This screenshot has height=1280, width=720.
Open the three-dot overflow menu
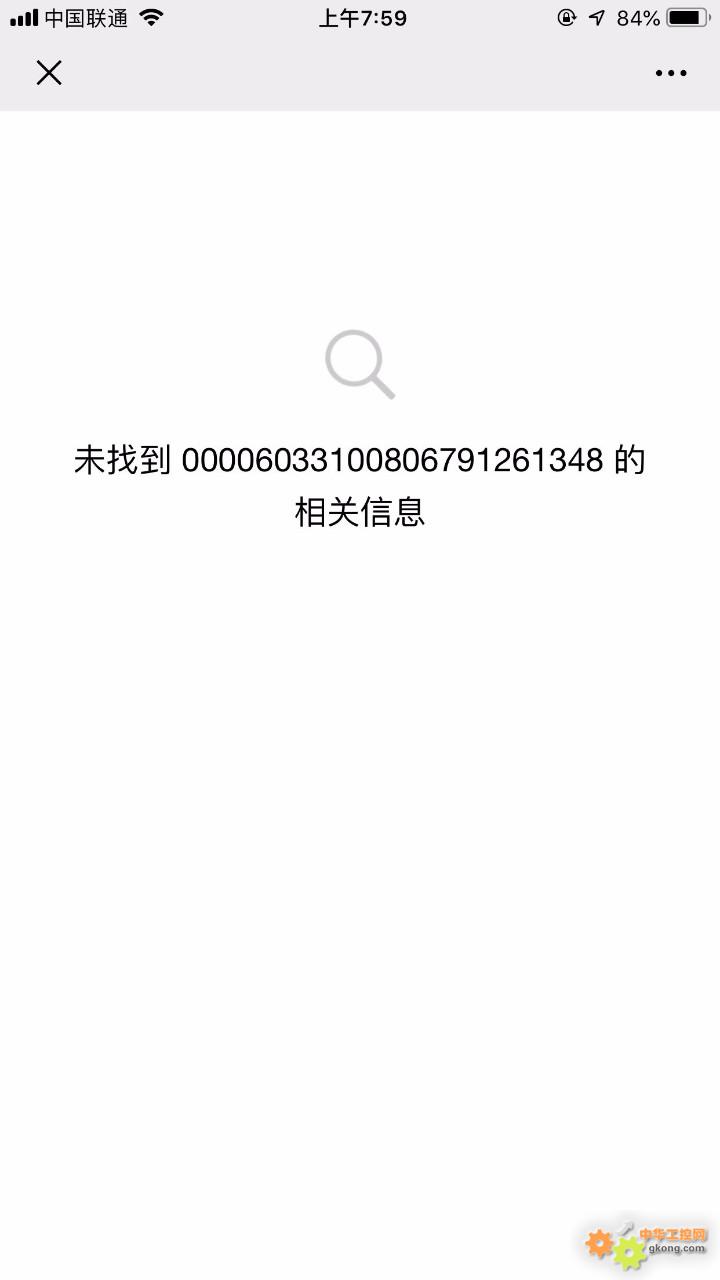(x=671, y=73)
